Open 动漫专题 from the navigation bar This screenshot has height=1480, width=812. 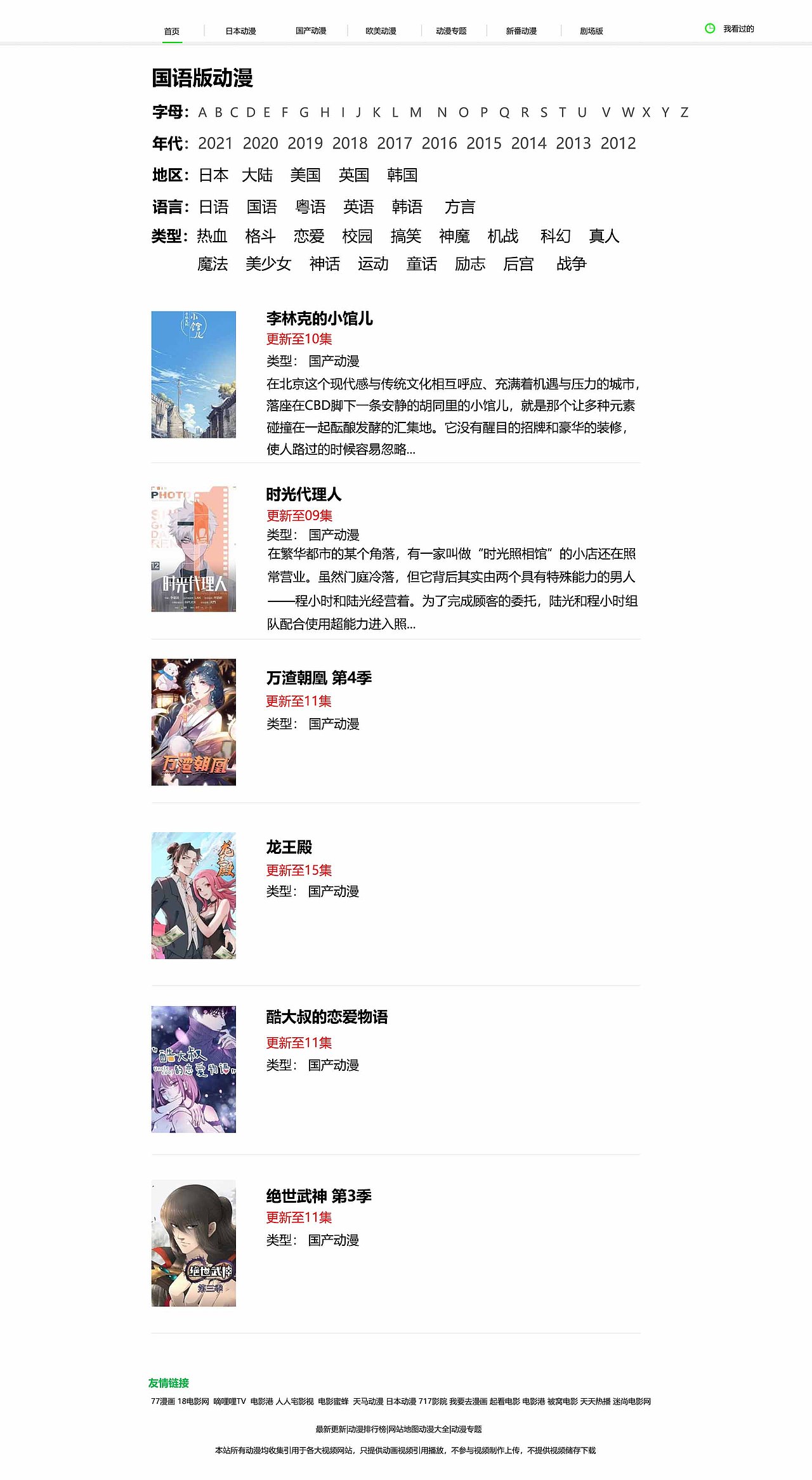[452, 29]
